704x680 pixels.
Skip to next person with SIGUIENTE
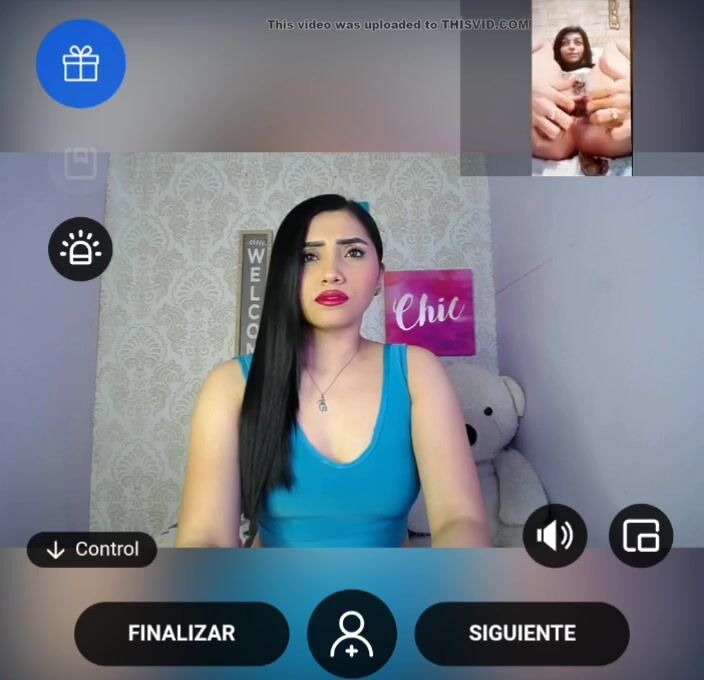tap(522, 633)
